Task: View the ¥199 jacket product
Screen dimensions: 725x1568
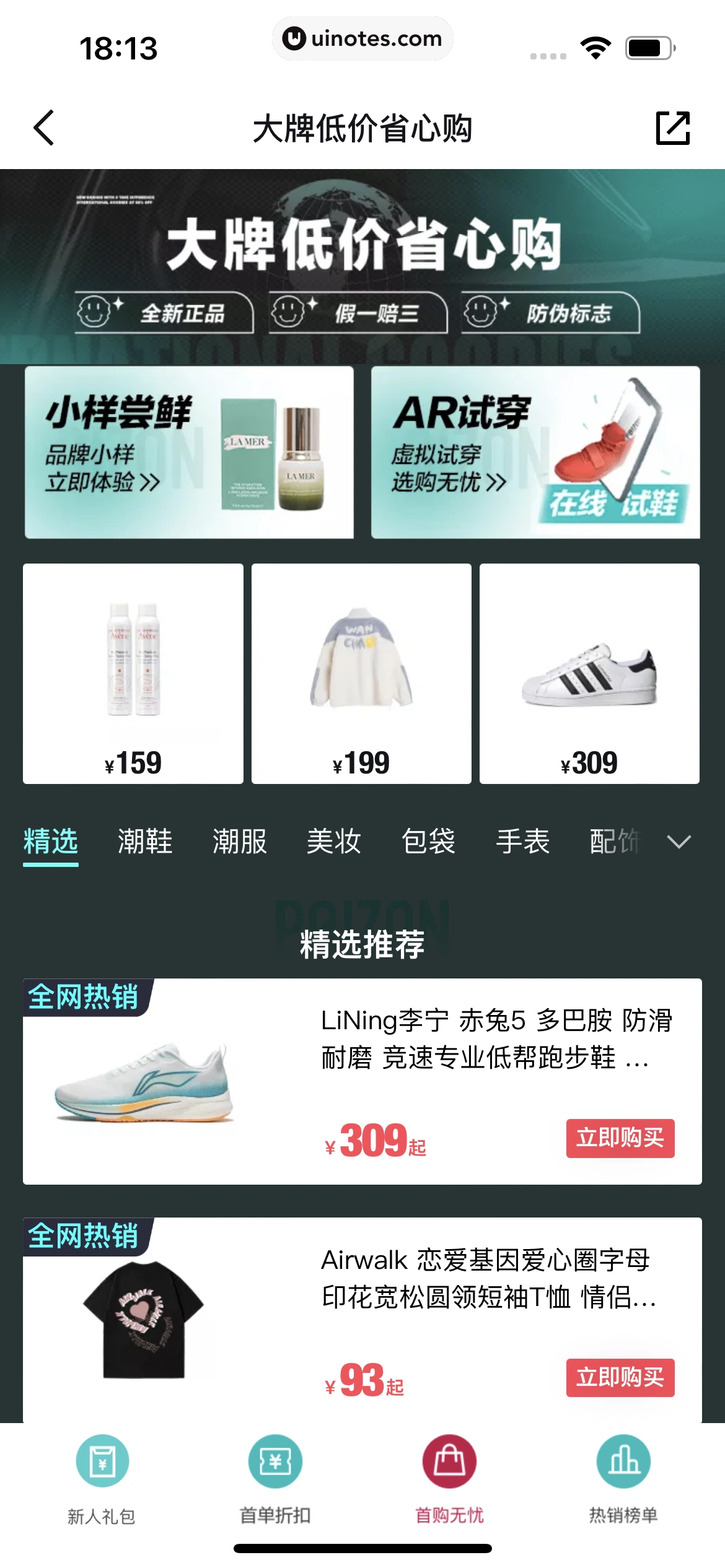Action: (x=361, y=673)
